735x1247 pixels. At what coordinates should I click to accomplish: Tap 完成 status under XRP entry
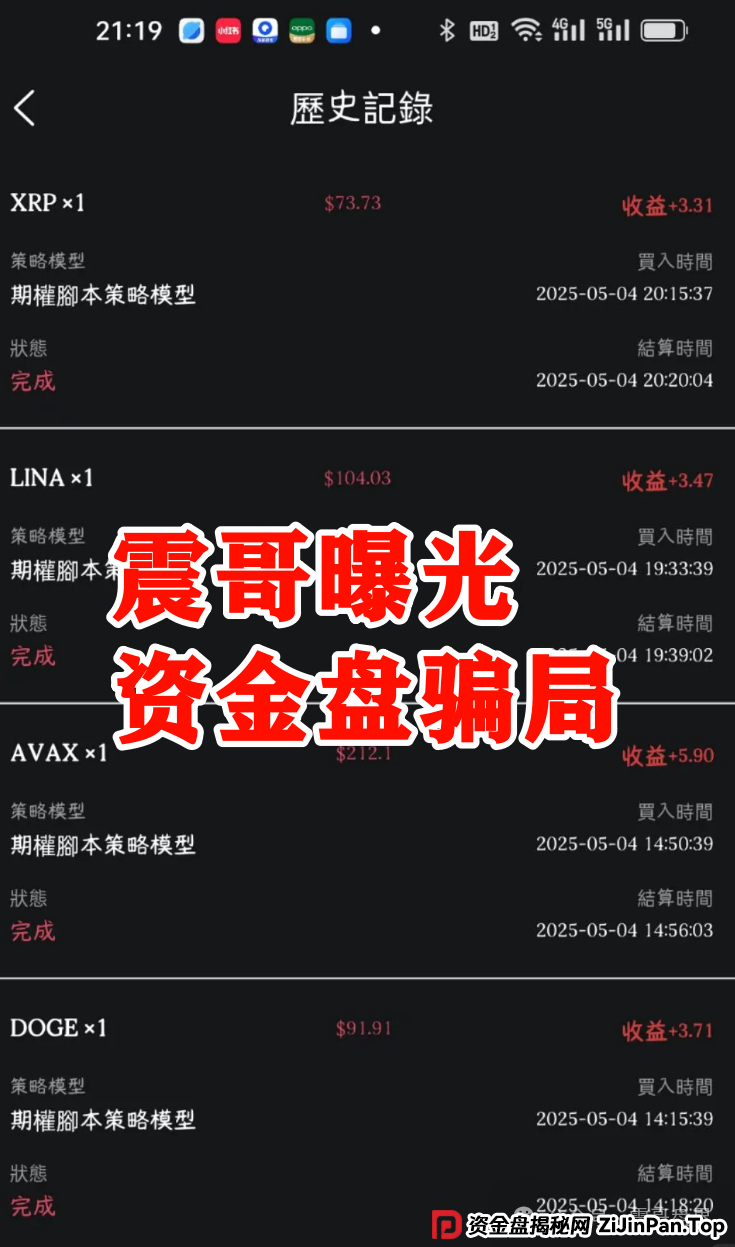(31, 382)
